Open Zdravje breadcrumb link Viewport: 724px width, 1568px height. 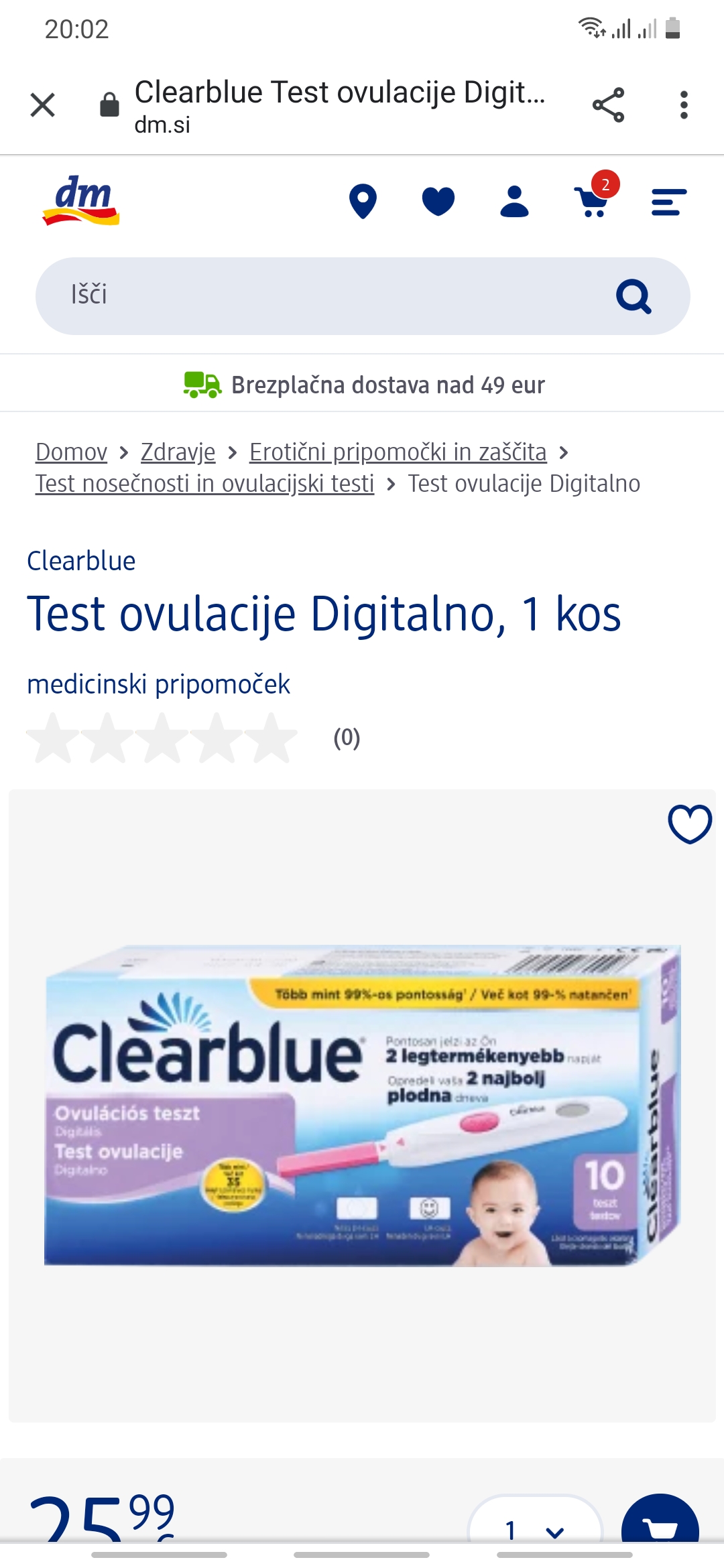coord(178,452)
